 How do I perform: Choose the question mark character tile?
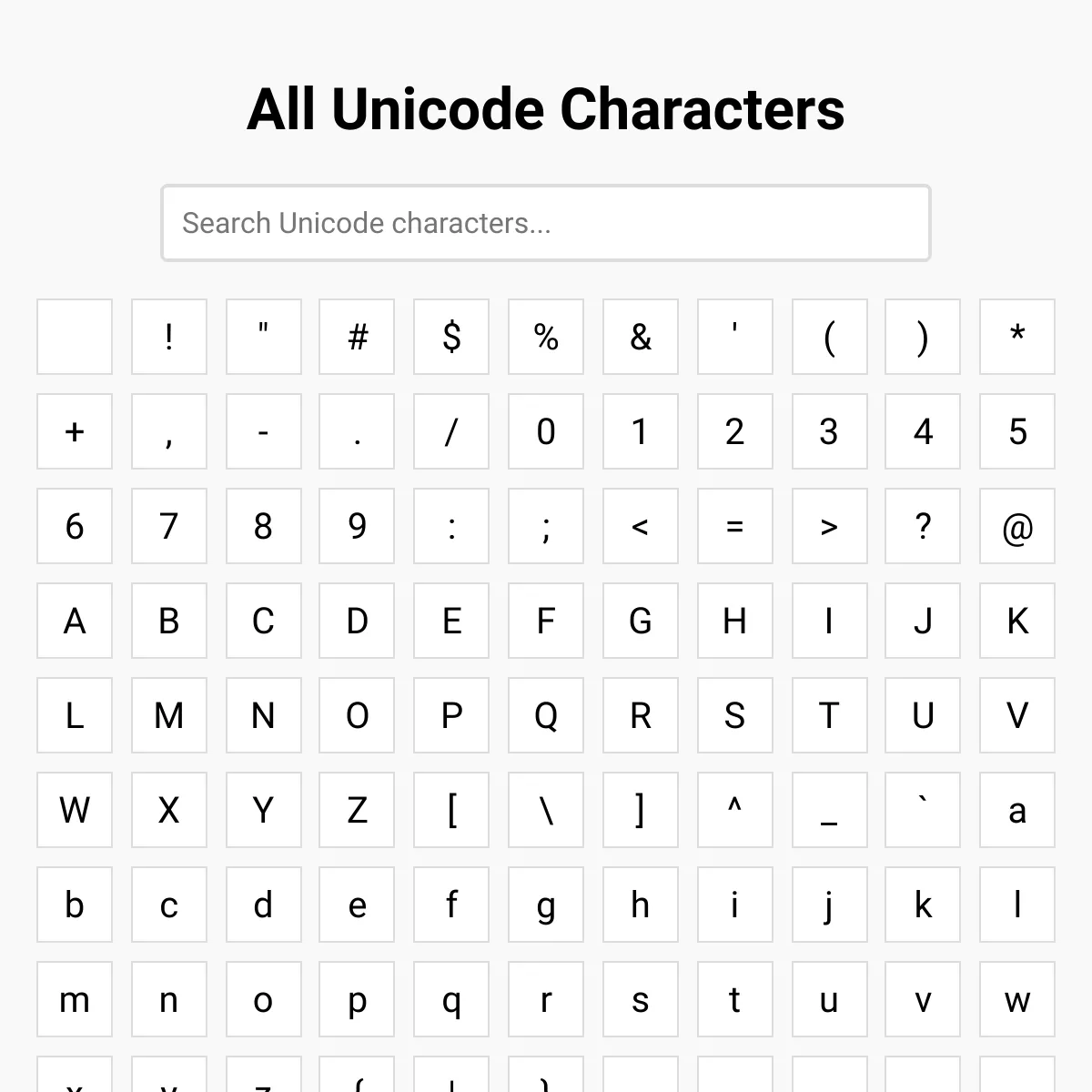pos(923,526)
